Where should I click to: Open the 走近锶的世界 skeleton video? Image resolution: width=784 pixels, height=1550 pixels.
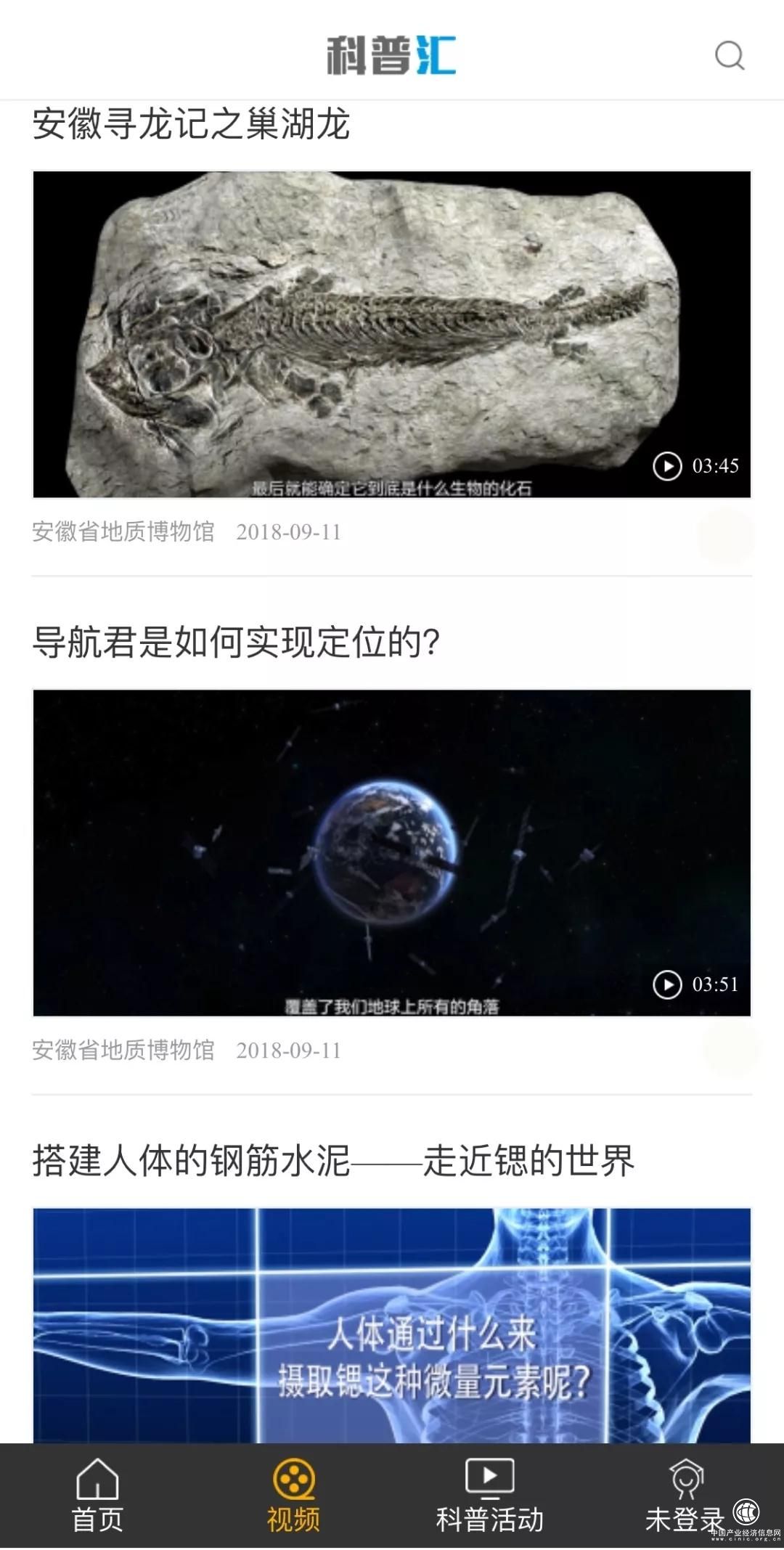392,1325
